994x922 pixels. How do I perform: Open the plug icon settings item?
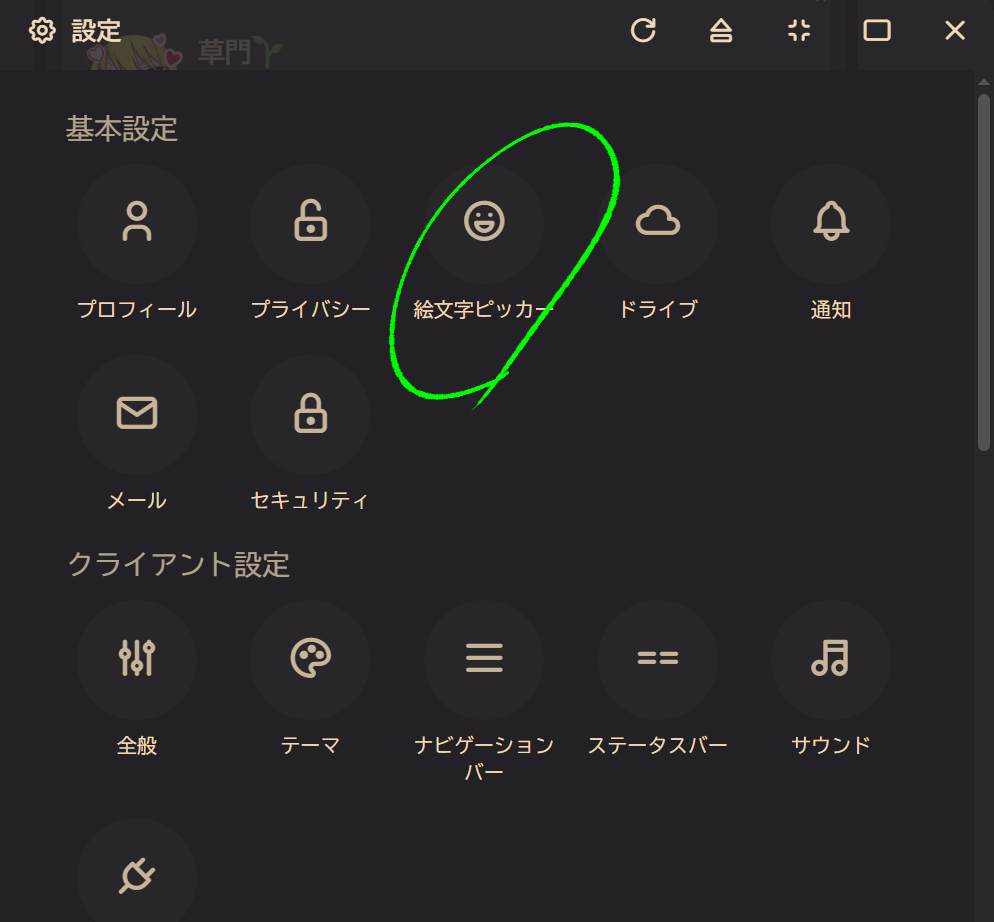137,875
